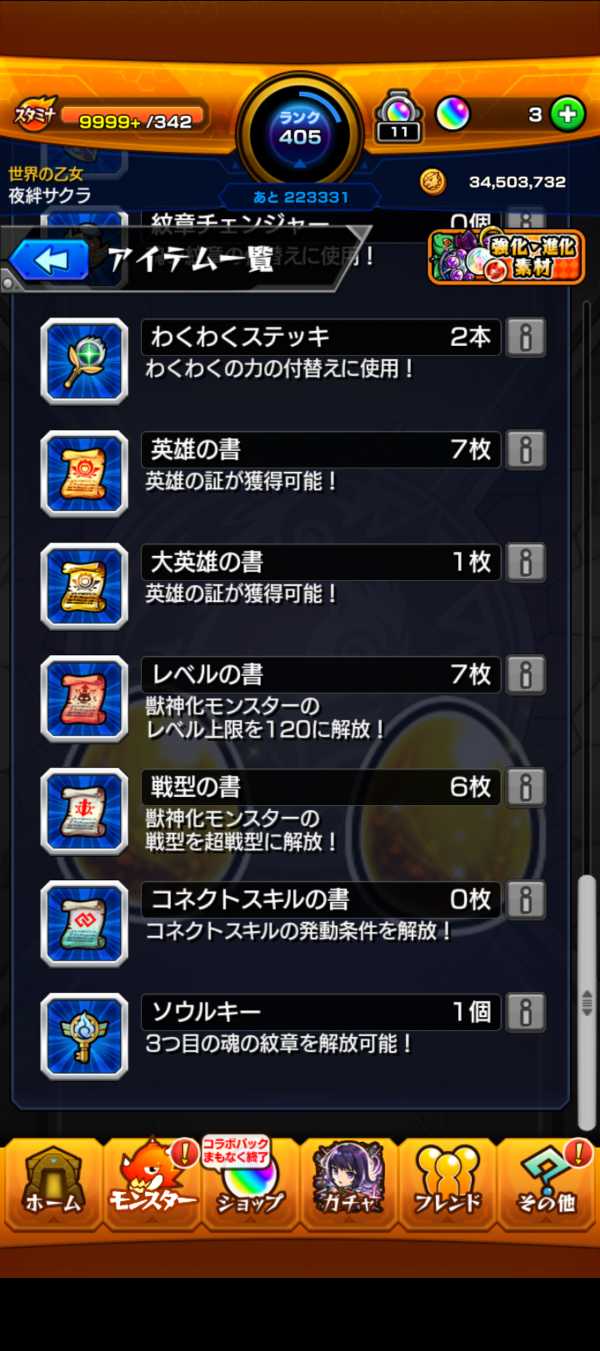Image resolution: width=600 pixels, height=1351 pixels.
Task: Go to the ホーム tab
Action: click(54, 1186)
